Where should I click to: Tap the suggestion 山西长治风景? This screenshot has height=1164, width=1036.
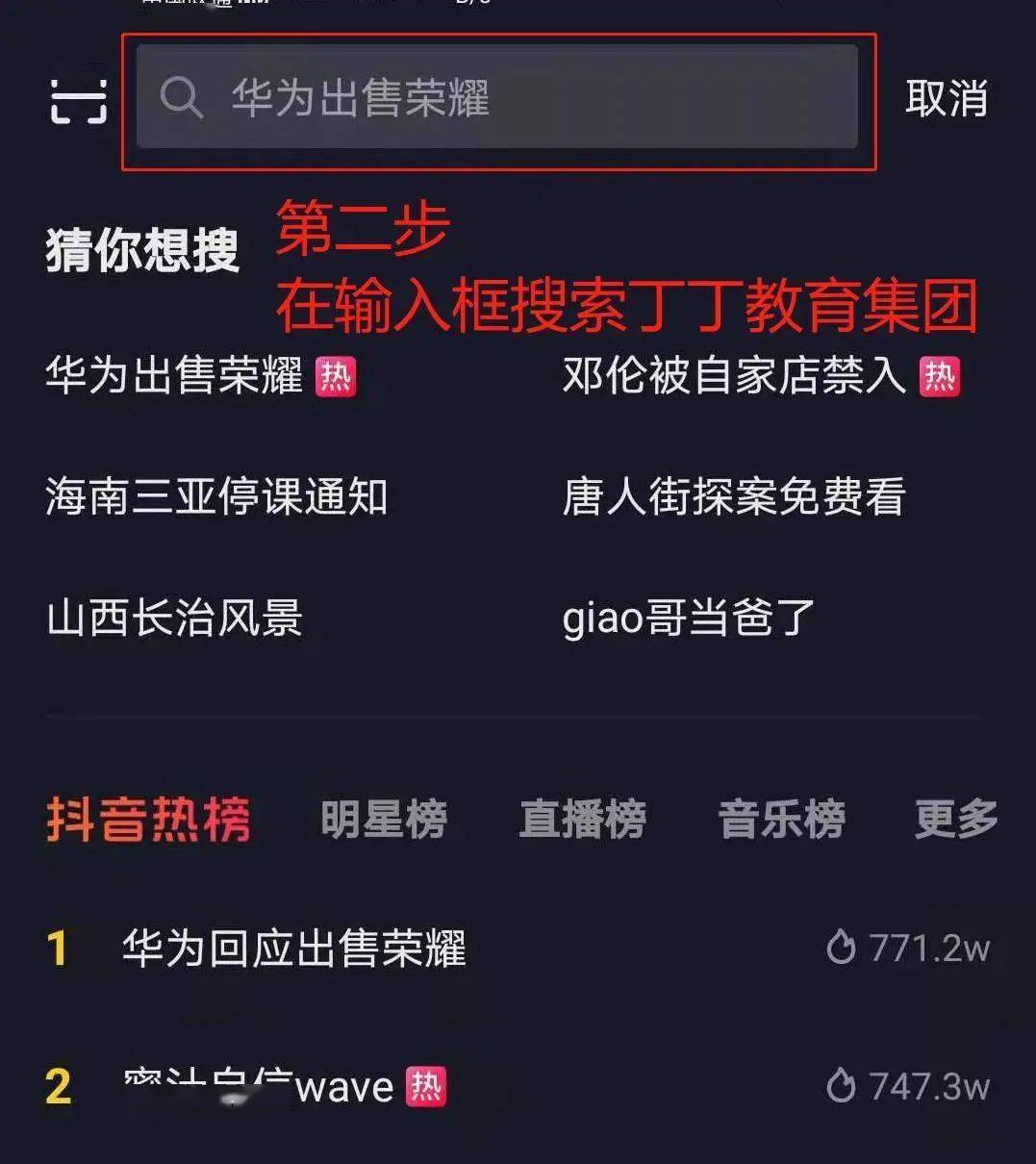point(174,618)
